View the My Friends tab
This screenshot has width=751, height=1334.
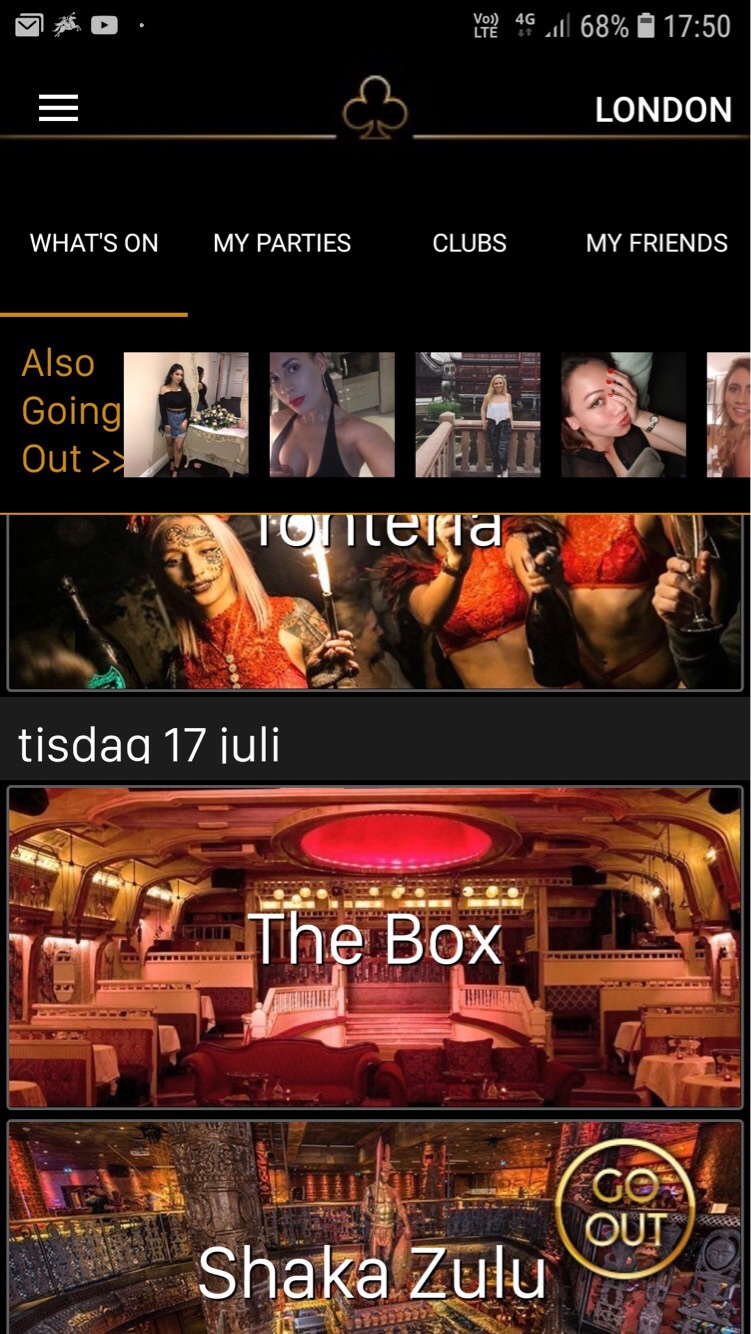coord(657,243)
